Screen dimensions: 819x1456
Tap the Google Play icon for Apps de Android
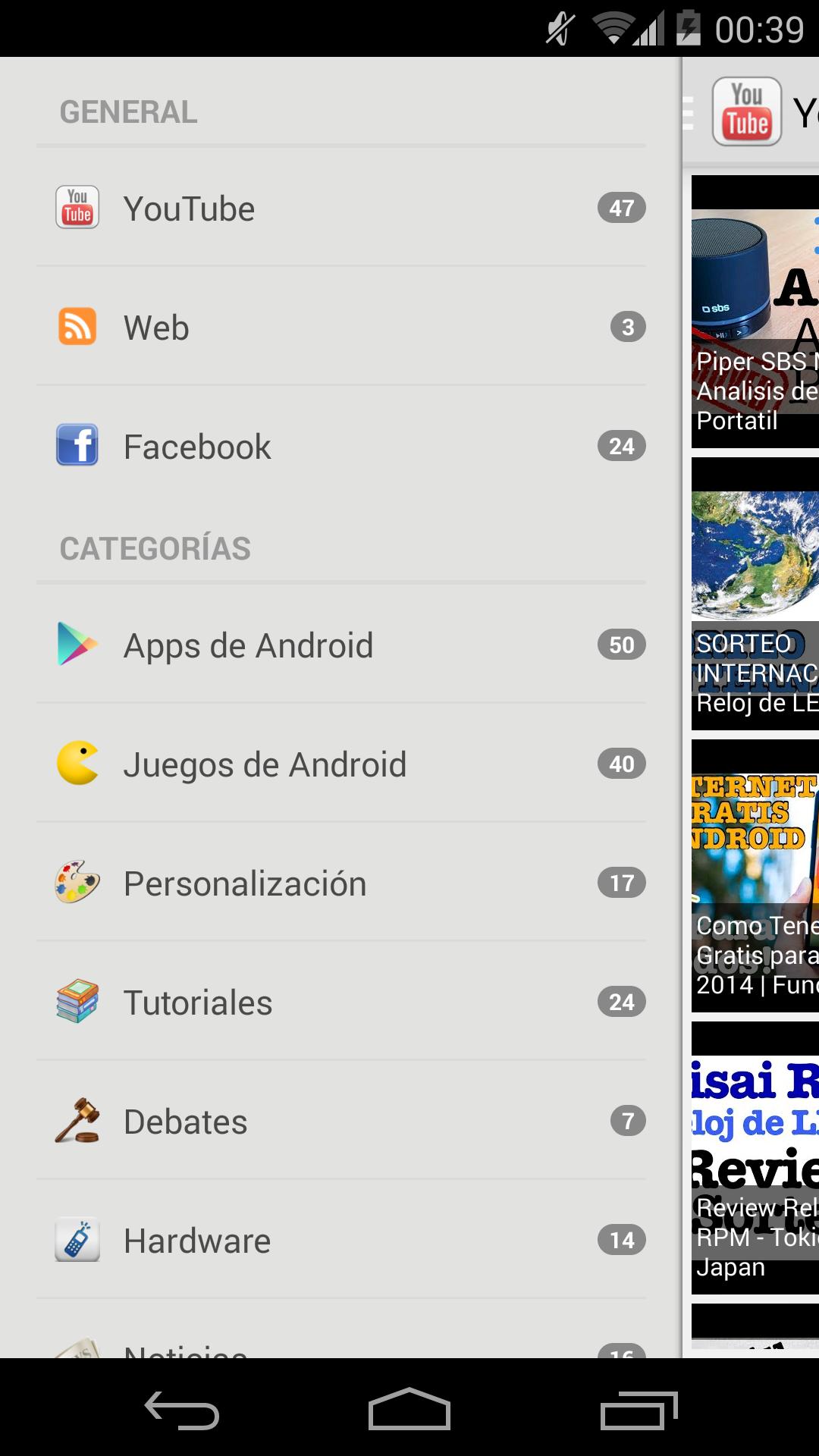76,645
